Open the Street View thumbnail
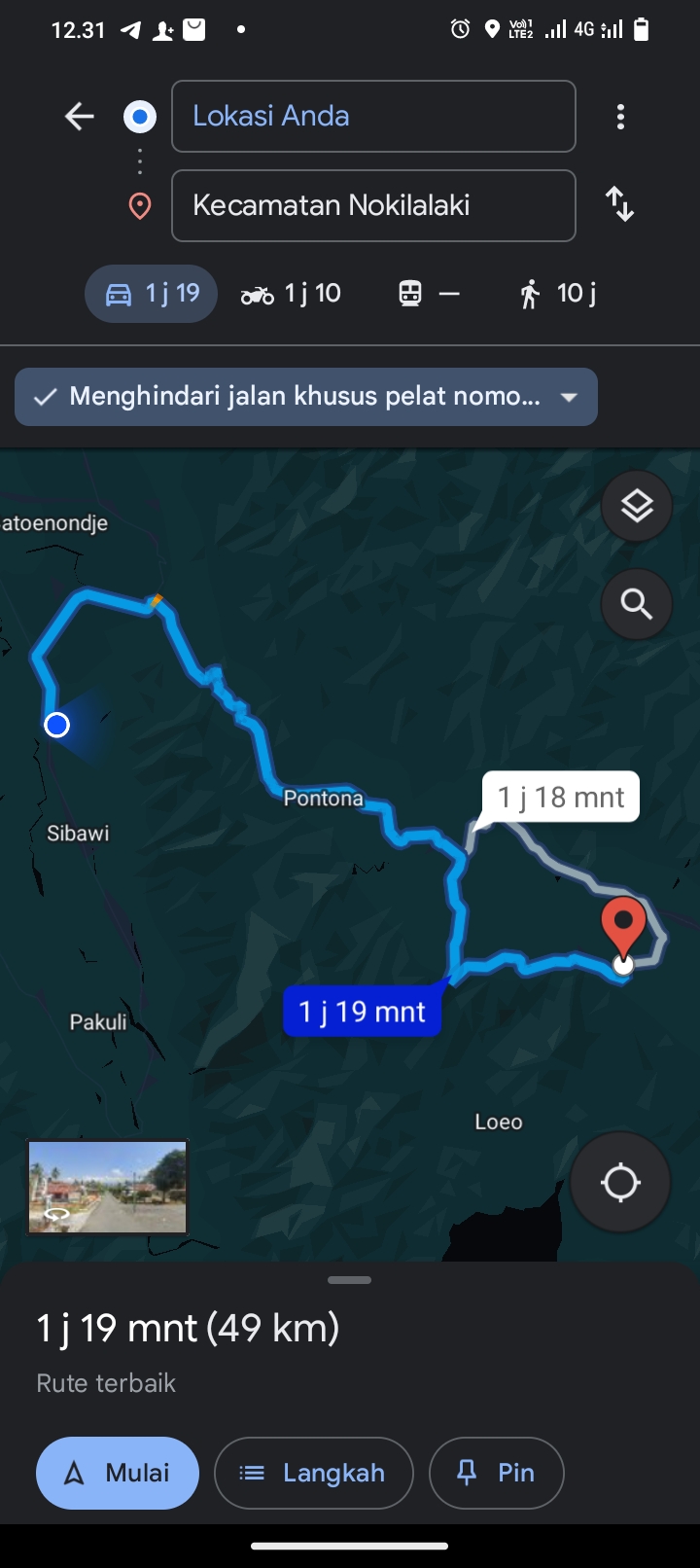Viewport: 700px width, 1568px height. pyautogui.click(x=108, y=1188)
